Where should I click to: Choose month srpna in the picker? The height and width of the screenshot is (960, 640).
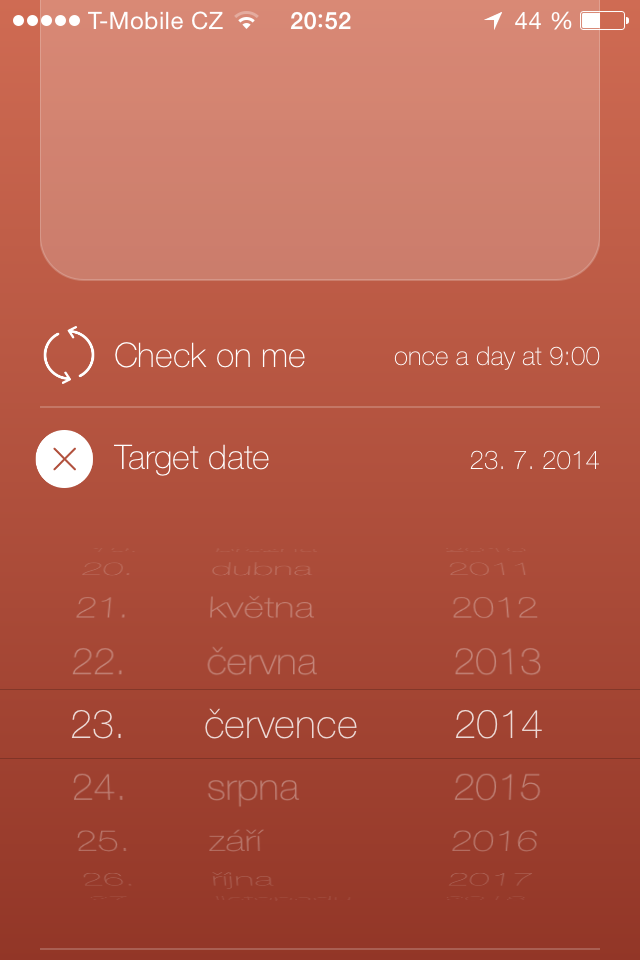tap(253, 788)
